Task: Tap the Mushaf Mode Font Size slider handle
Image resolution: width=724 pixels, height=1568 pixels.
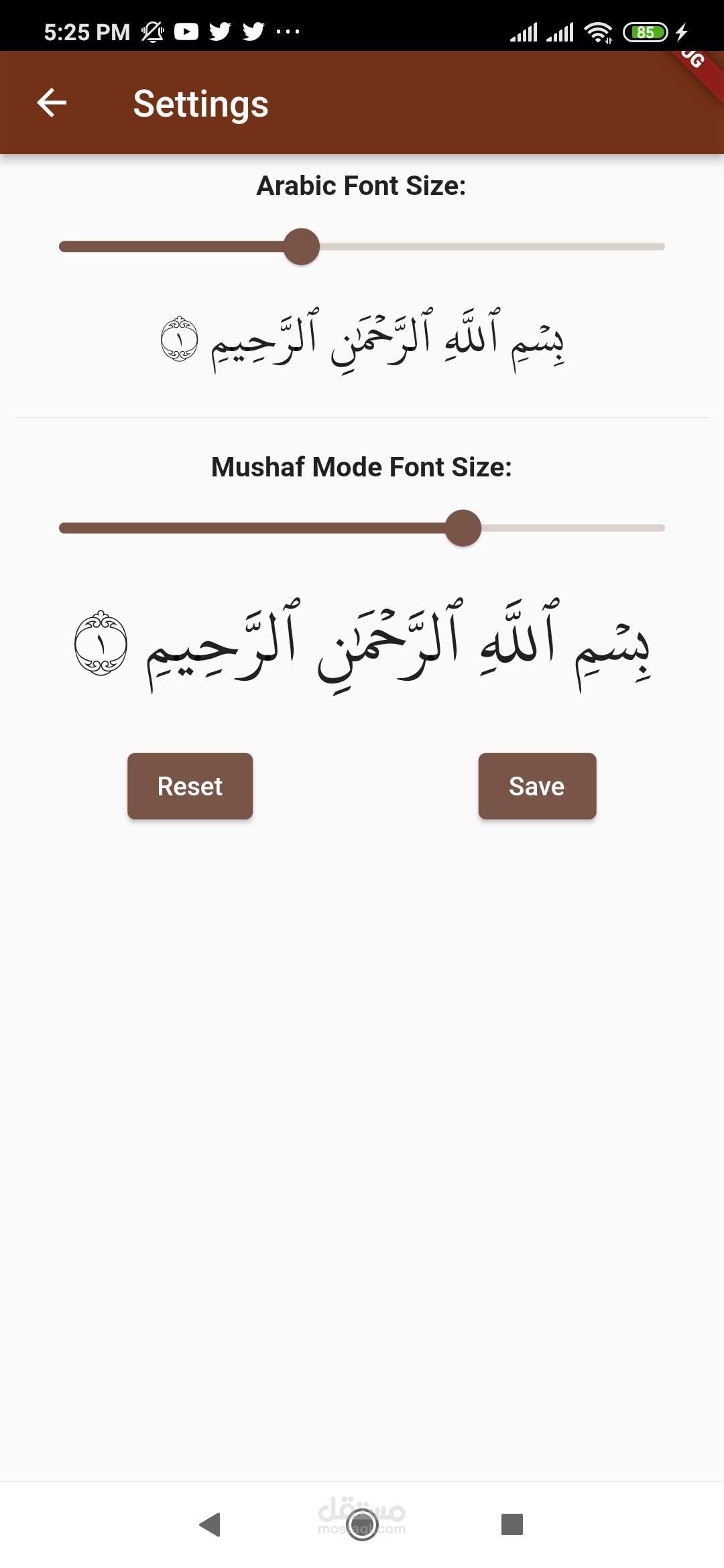Action: pyautogui.click(x=463, y=528)
